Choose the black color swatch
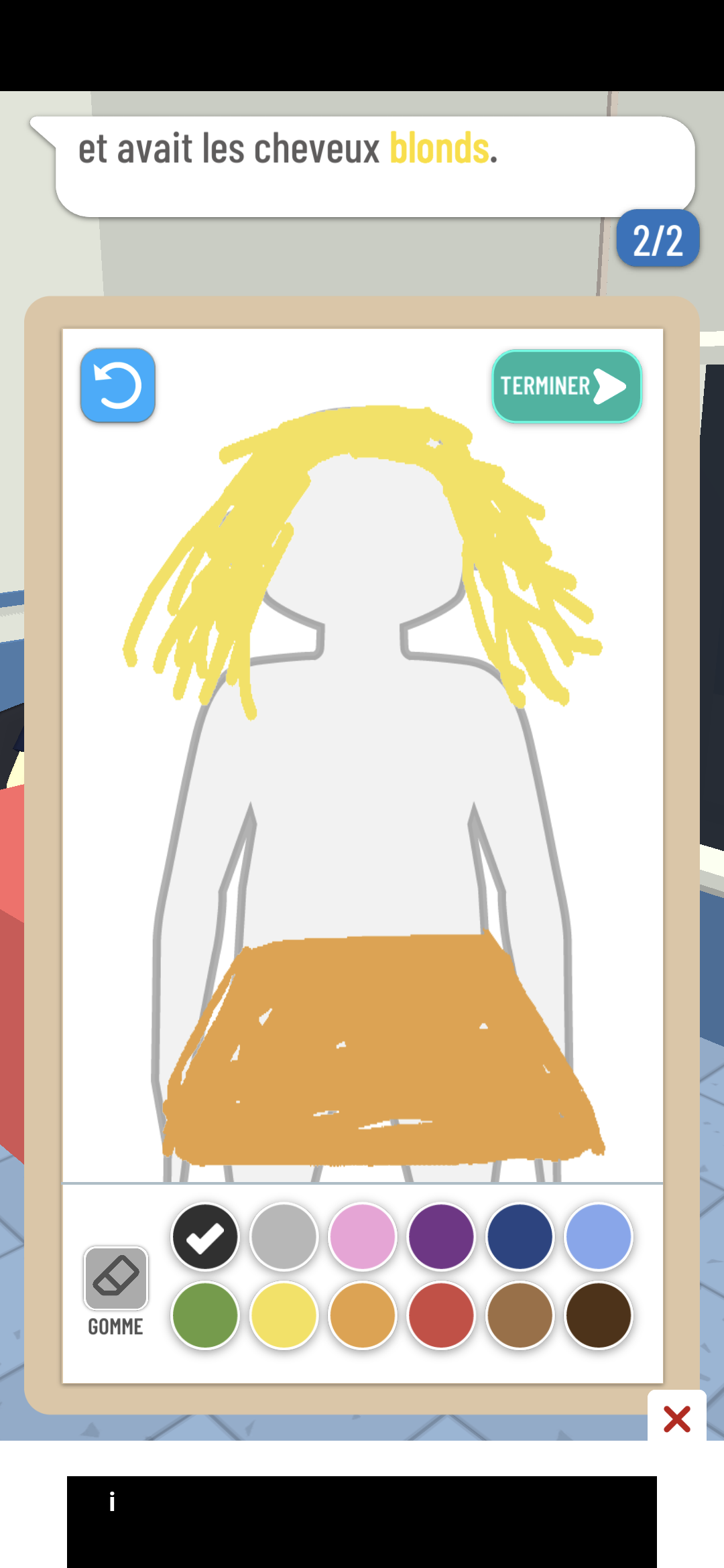This screenshot has height=1568, width=724. pyautogui.click(x=205, y=1237)
